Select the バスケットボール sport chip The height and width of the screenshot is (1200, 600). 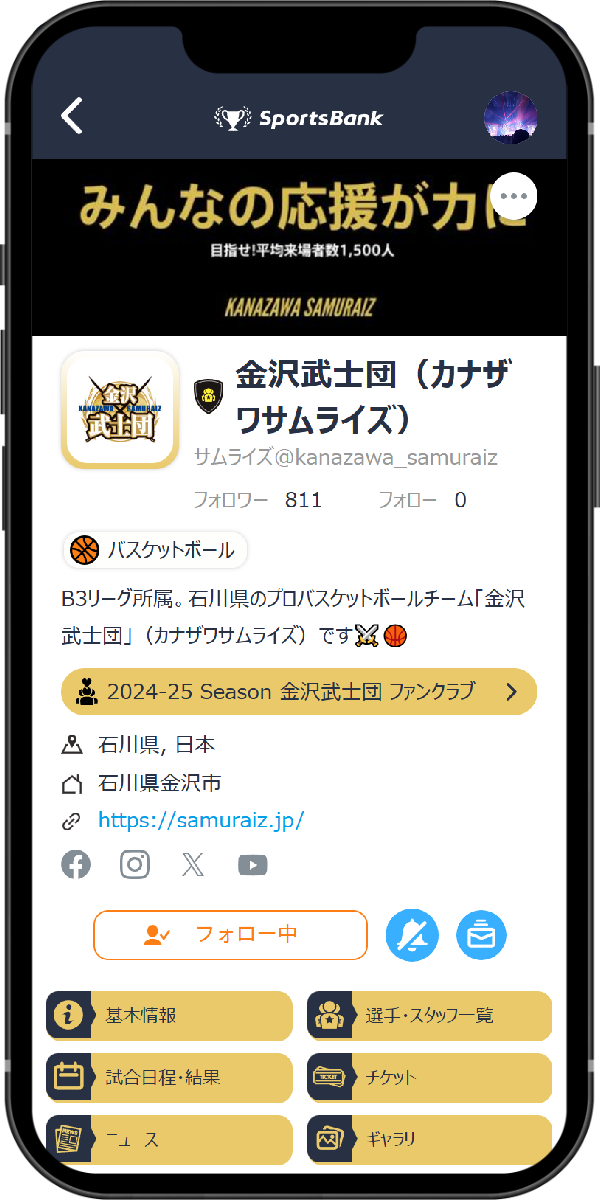coord(155,550)
